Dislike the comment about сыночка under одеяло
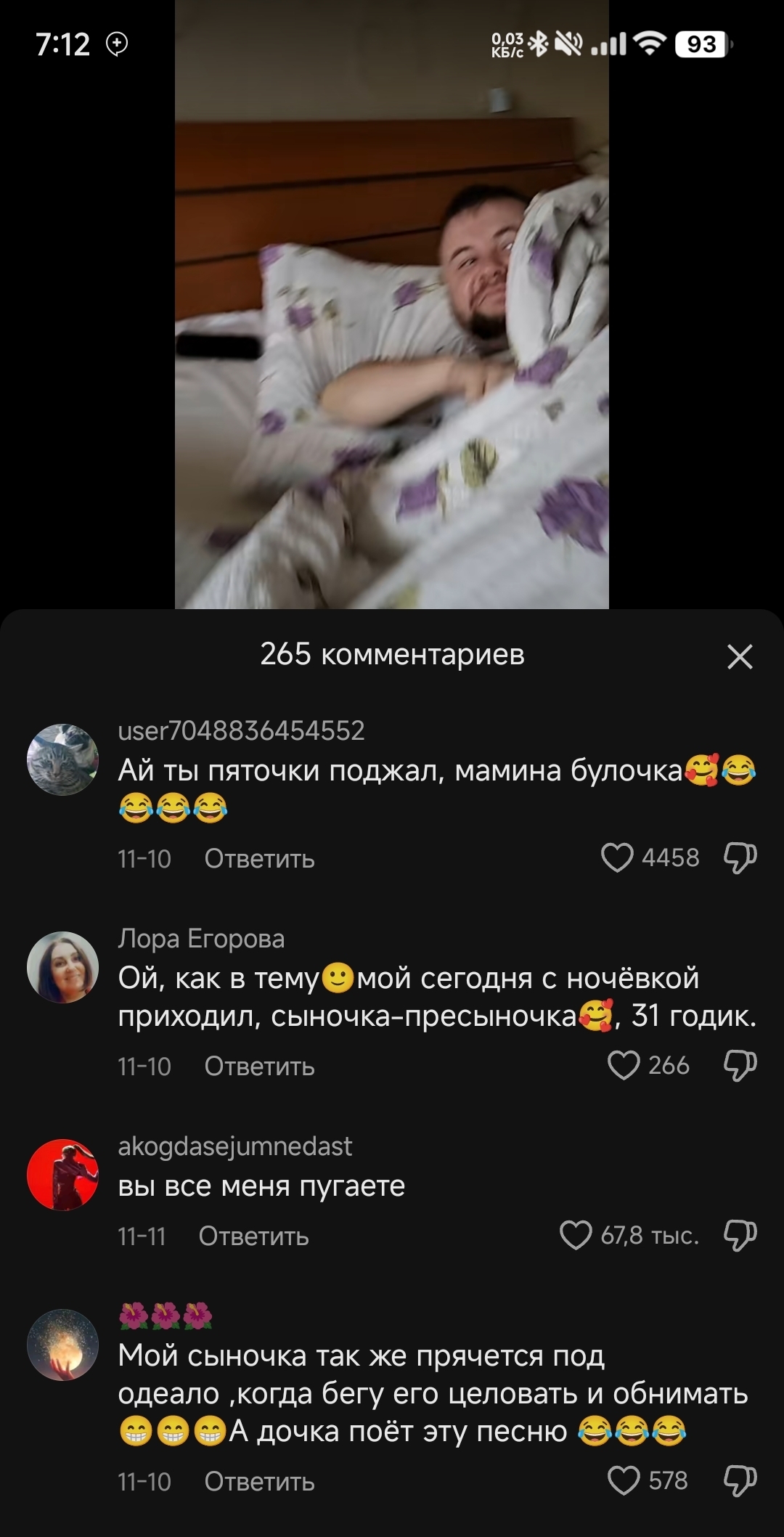Viewport: 784px width, 1537px height. pyautogui.click(x=740, y=1480)
